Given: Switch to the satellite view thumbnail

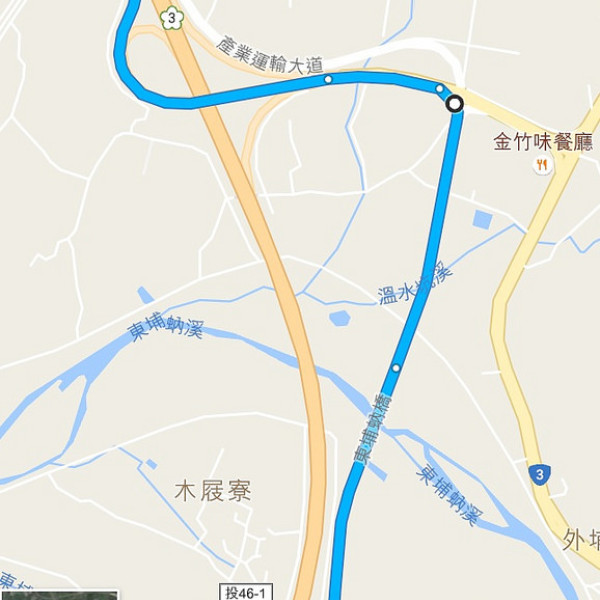Looking at the screenshot, I should click(60, 594).
